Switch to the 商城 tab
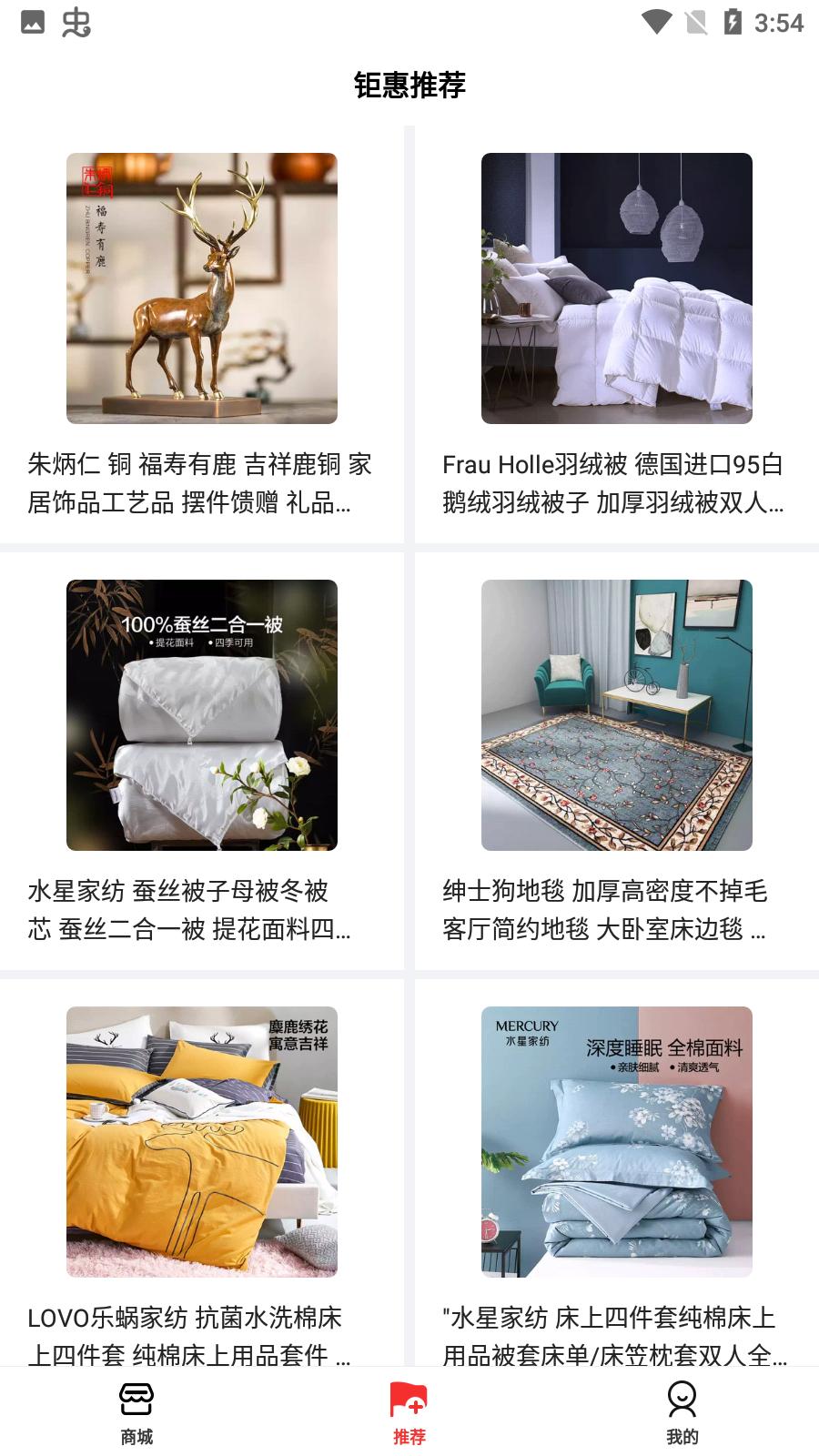 coord(136,1412)
